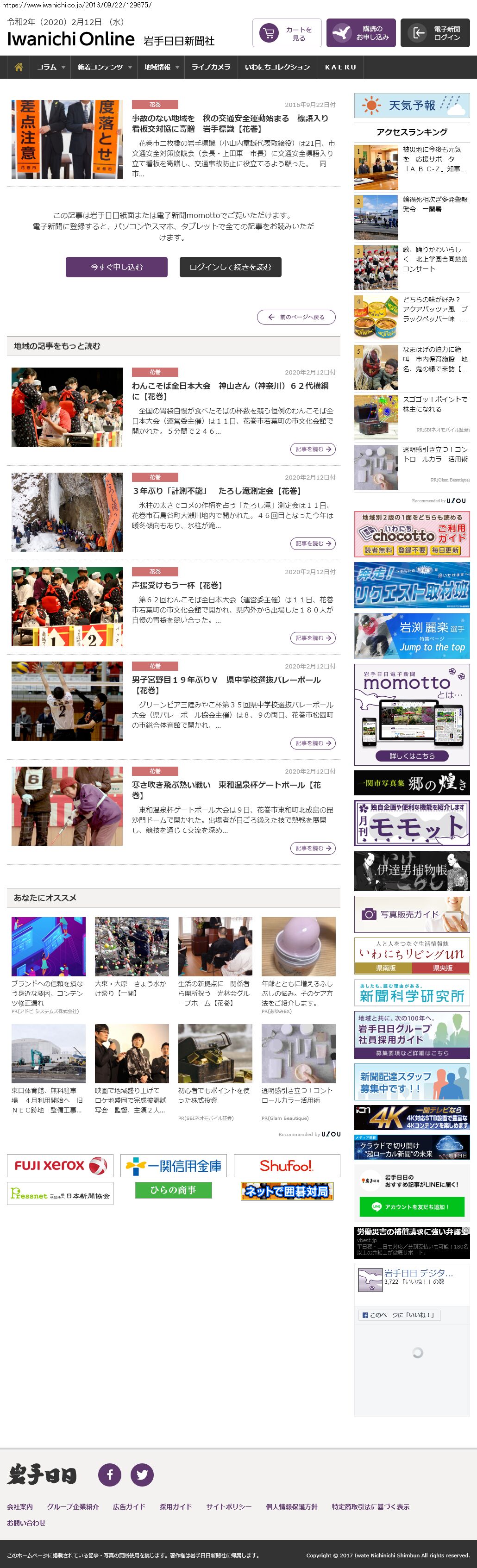This screenshot has width=477, height=1568.
Task: Open the 天気予報 weather banner
Action: coord(412,105)
